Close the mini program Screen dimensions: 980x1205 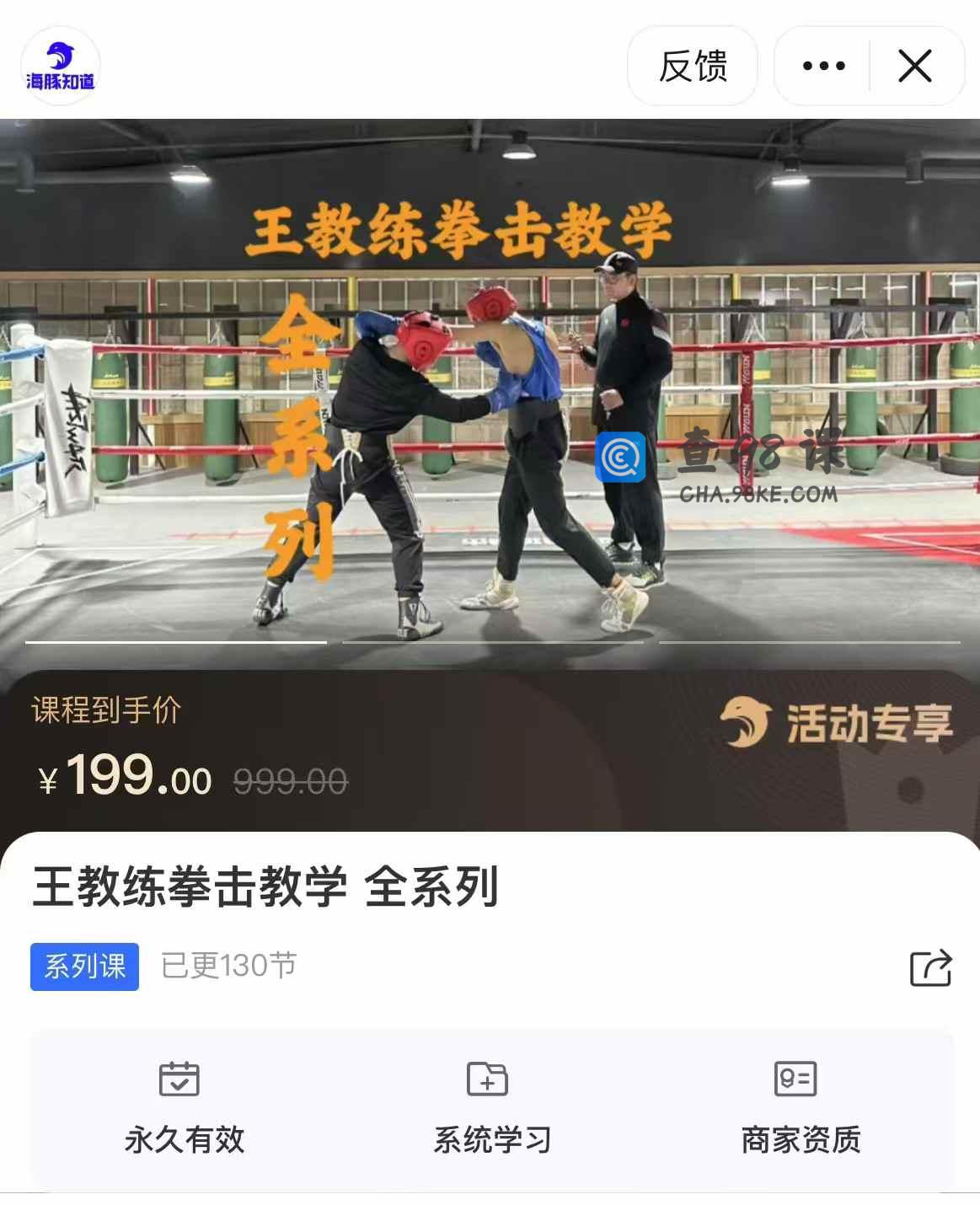pos(915,66)
